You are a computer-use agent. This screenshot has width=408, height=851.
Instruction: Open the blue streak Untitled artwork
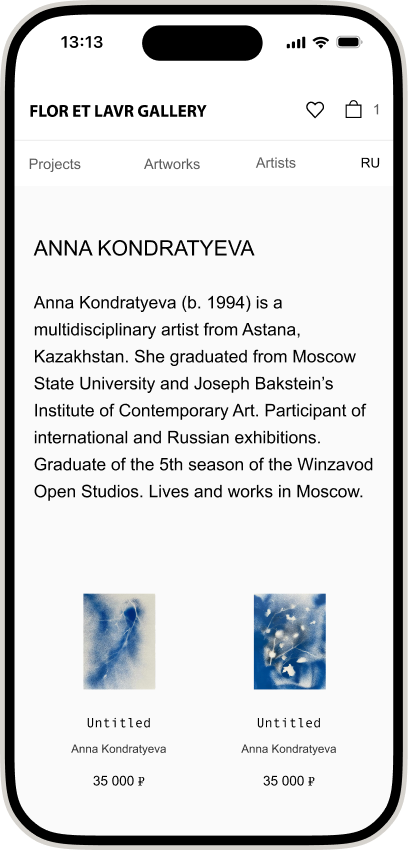(119, 642)
